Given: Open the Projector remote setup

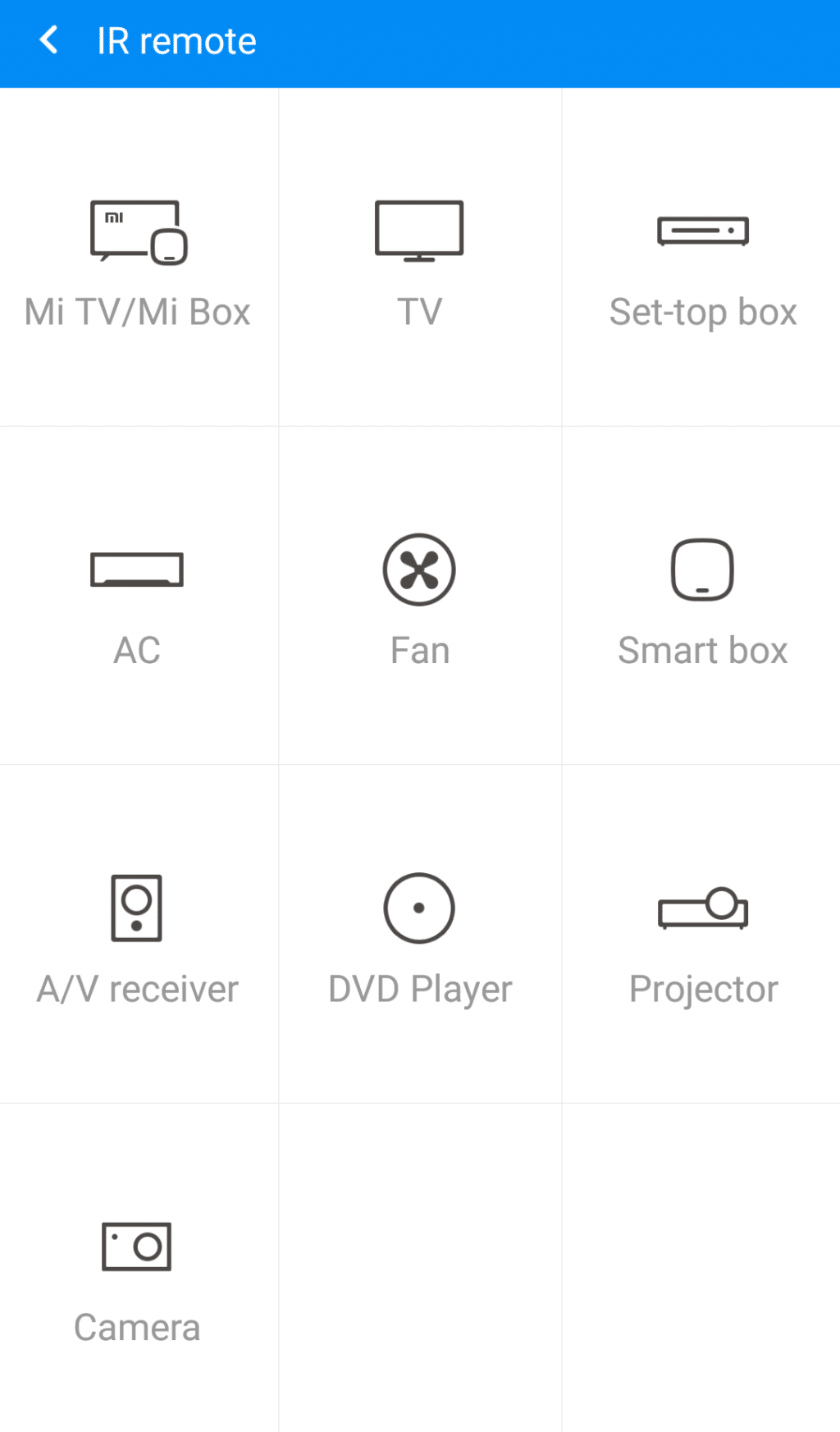Looking at the screenshot, I should [x=702, y=934].
